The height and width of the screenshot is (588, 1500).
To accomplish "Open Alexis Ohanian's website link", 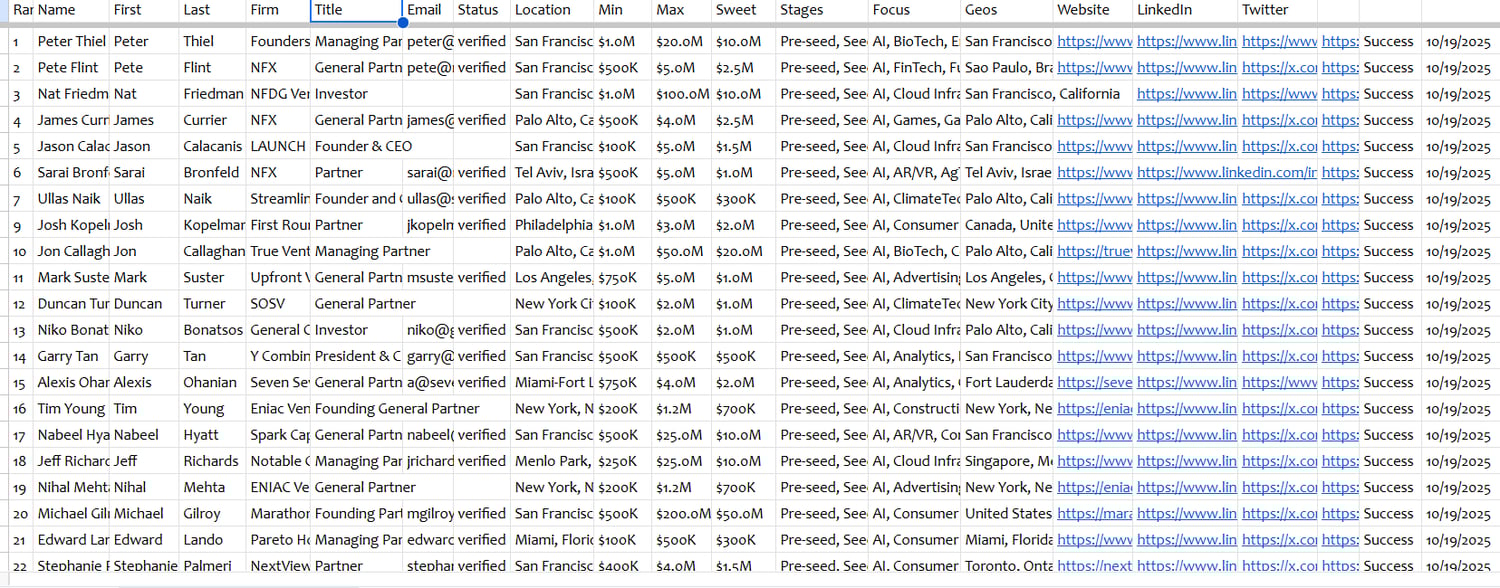I will tap(1094, 383).
